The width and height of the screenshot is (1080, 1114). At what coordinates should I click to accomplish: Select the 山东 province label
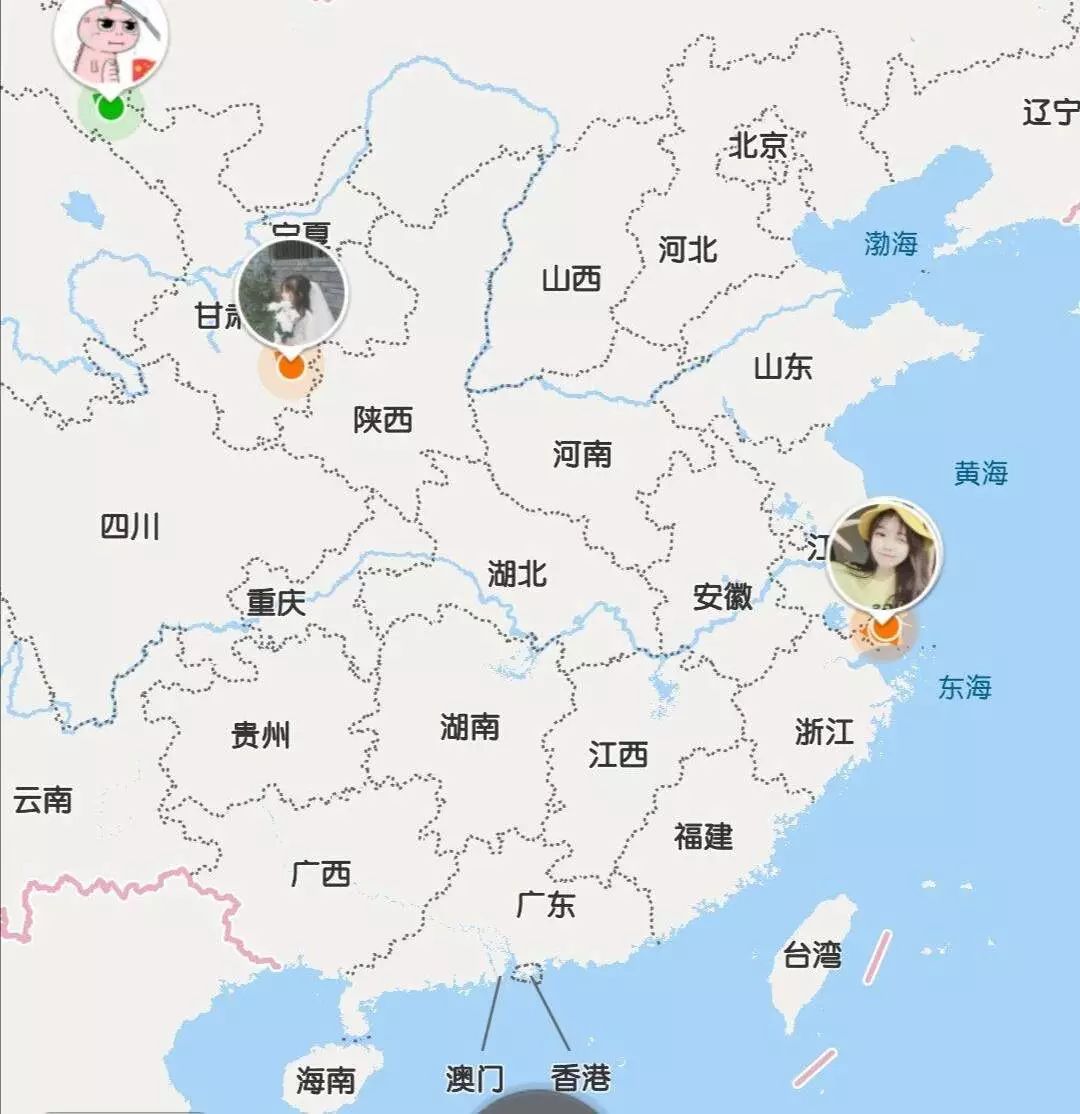click(x=782, y=368)
